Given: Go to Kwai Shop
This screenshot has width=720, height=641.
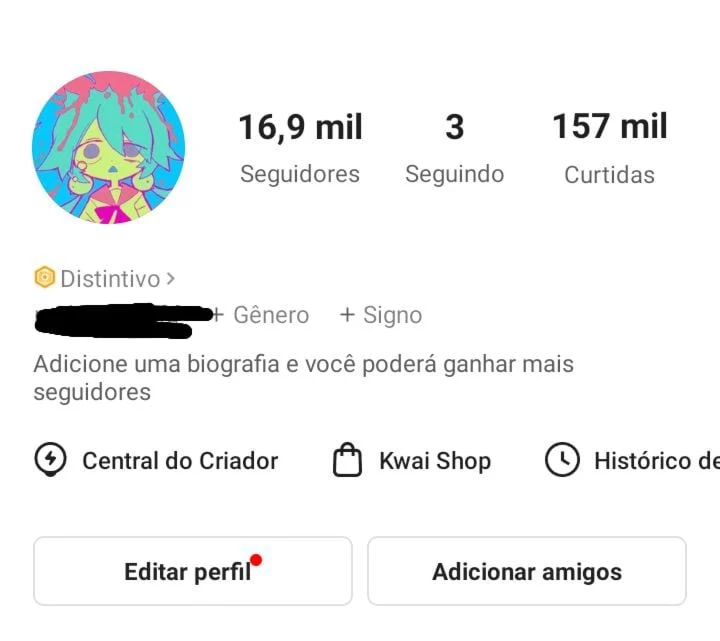Looking at the screenshot, I should point(412,461).
